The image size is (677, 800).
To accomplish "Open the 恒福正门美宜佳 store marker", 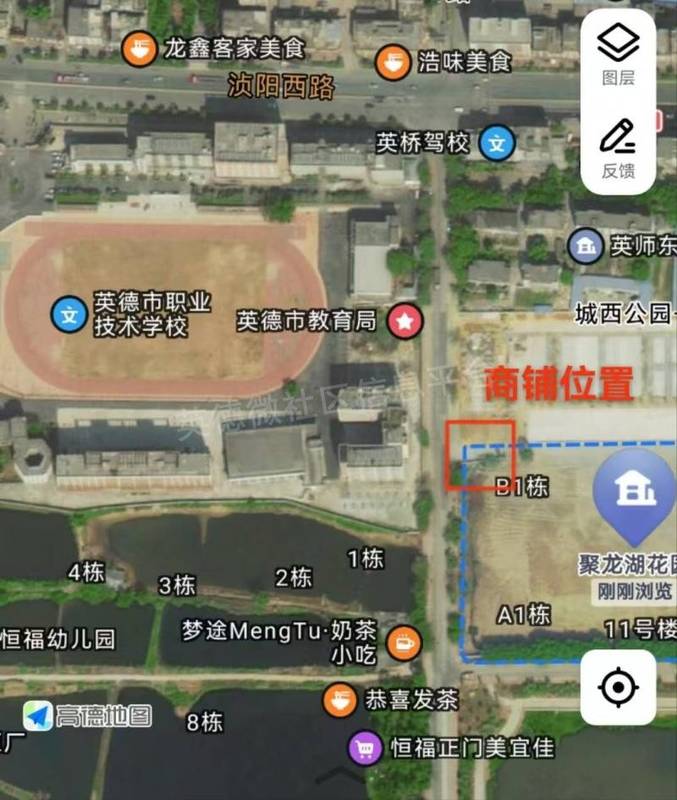I will [x=362, y=746].
